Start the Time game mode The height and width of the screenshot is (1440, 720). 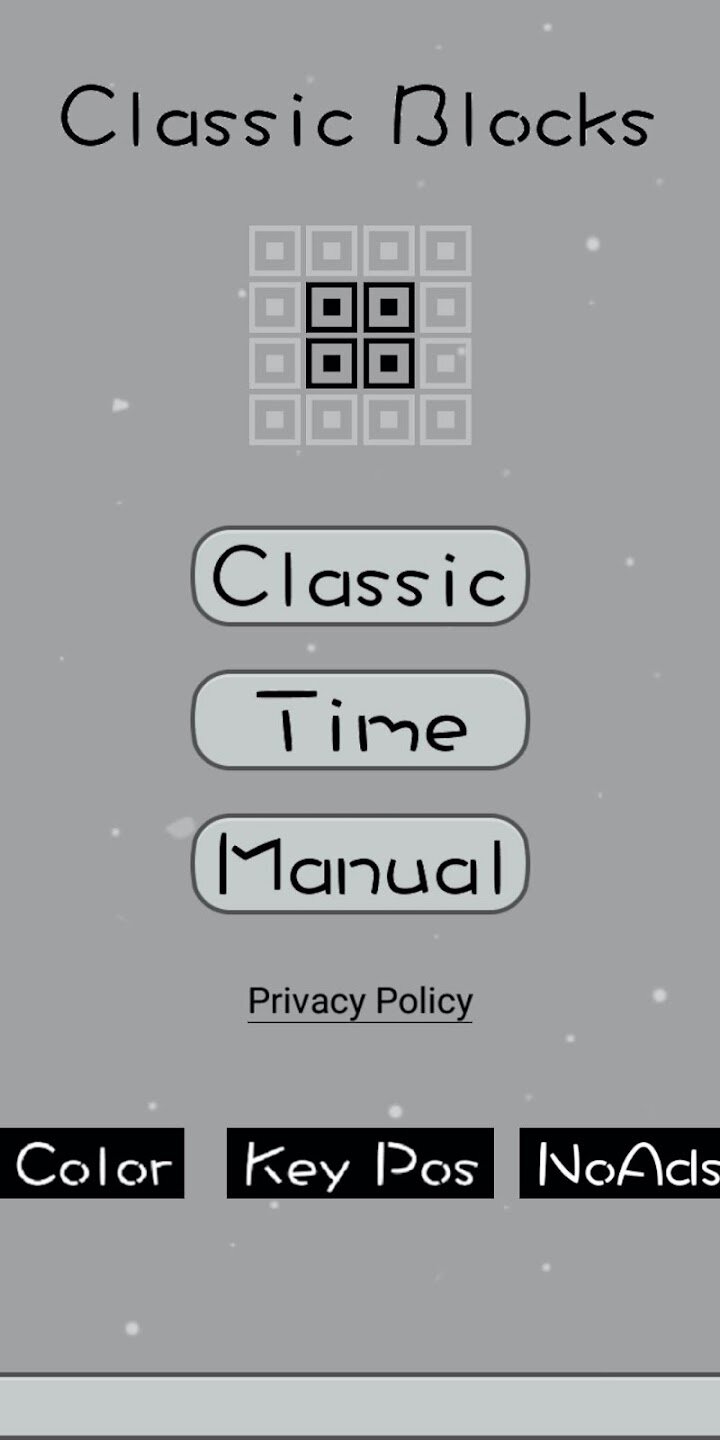click(360, 720)
